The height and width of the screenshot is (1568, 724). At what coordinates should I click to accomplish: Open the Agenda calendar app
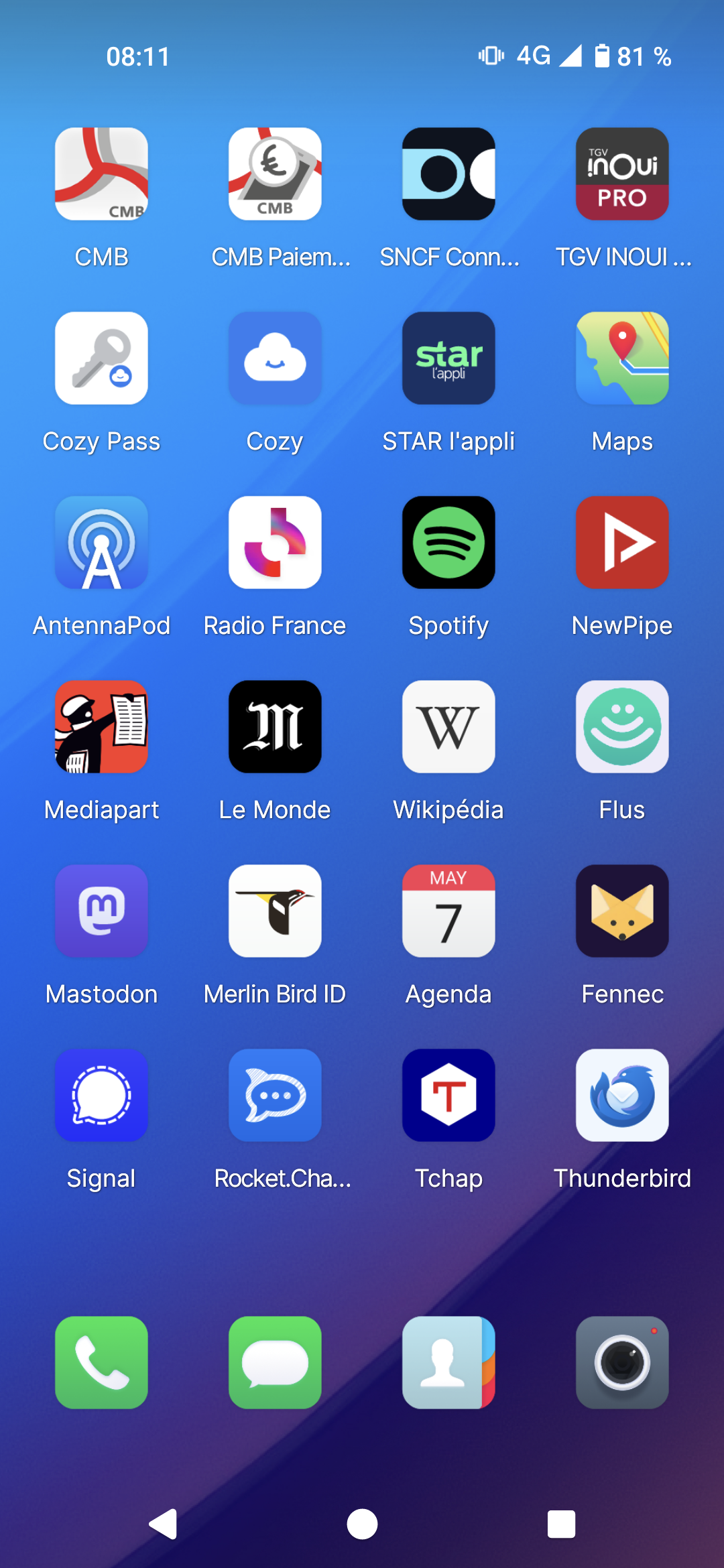click(448, 911)
